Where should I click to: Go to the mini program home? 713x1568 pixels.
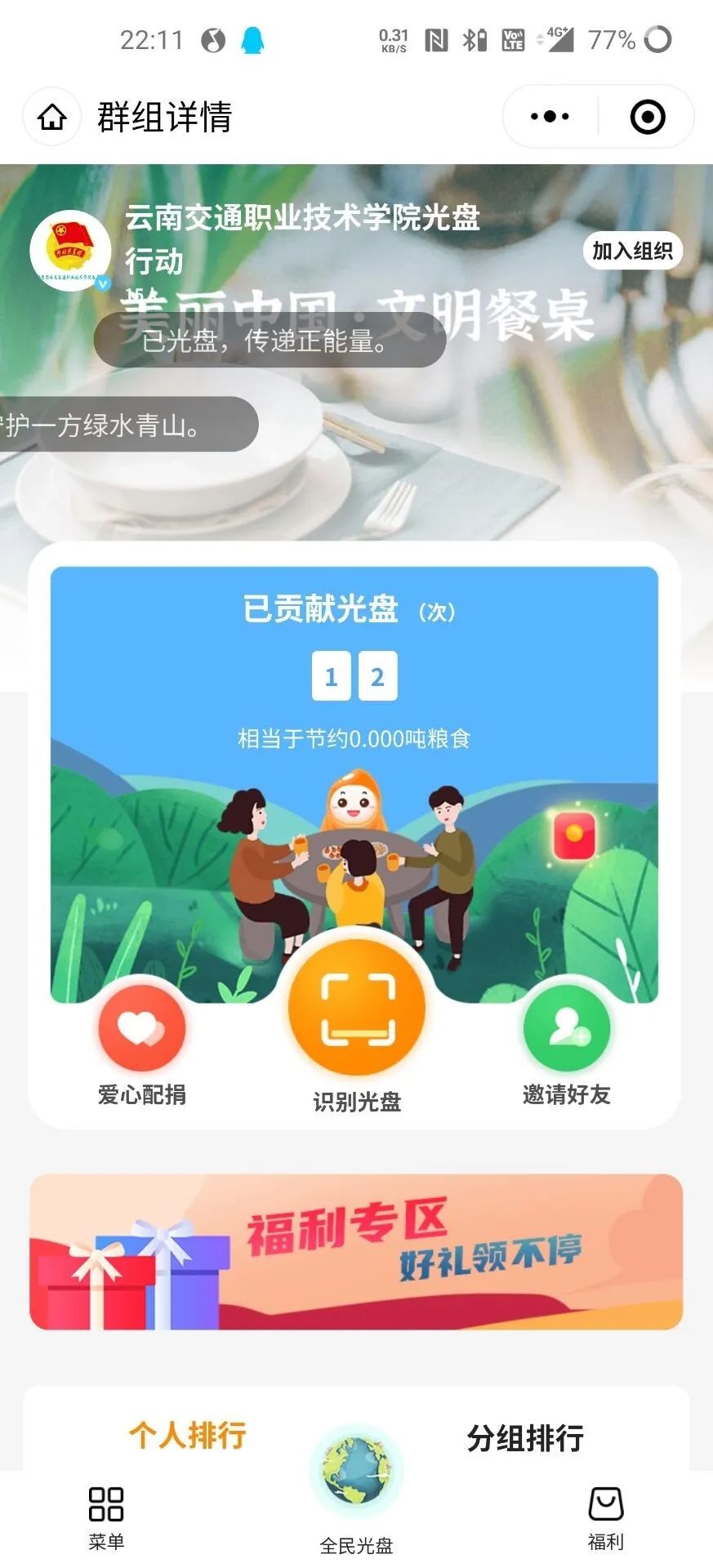pos(52,117)
